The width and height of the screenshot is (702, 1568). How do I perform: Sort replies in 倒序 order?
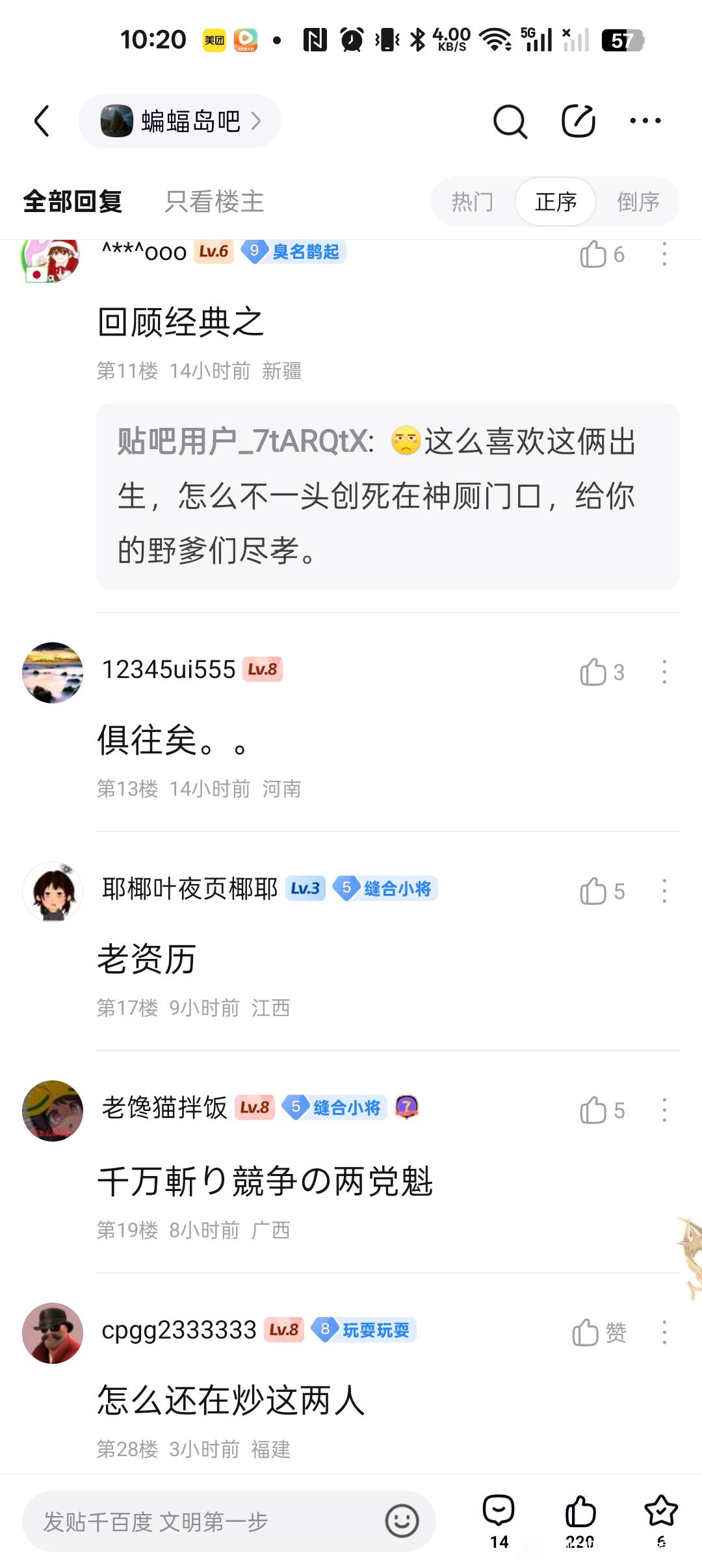[x=638, y=202]
